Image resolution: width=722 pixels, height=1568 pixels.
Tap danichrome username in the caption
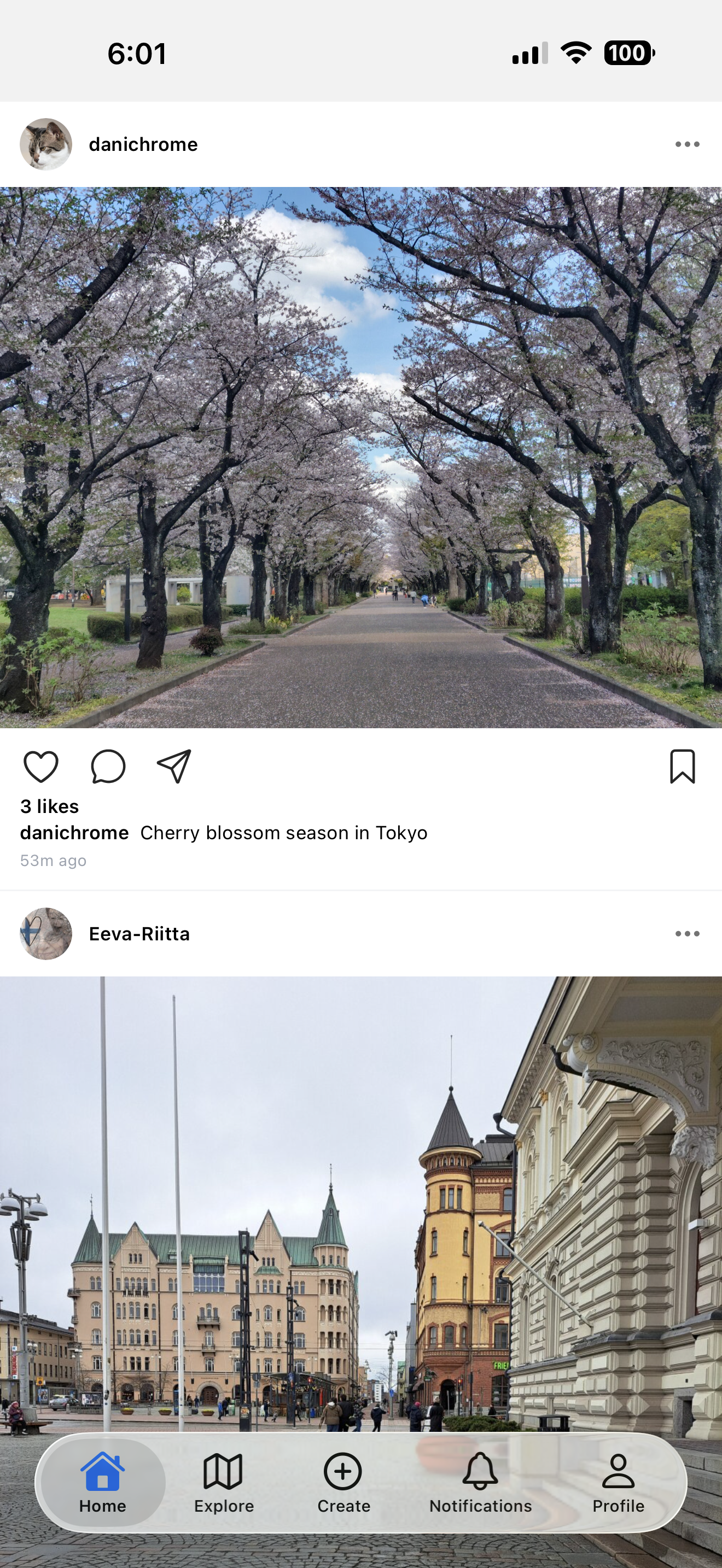coord(74,833)
